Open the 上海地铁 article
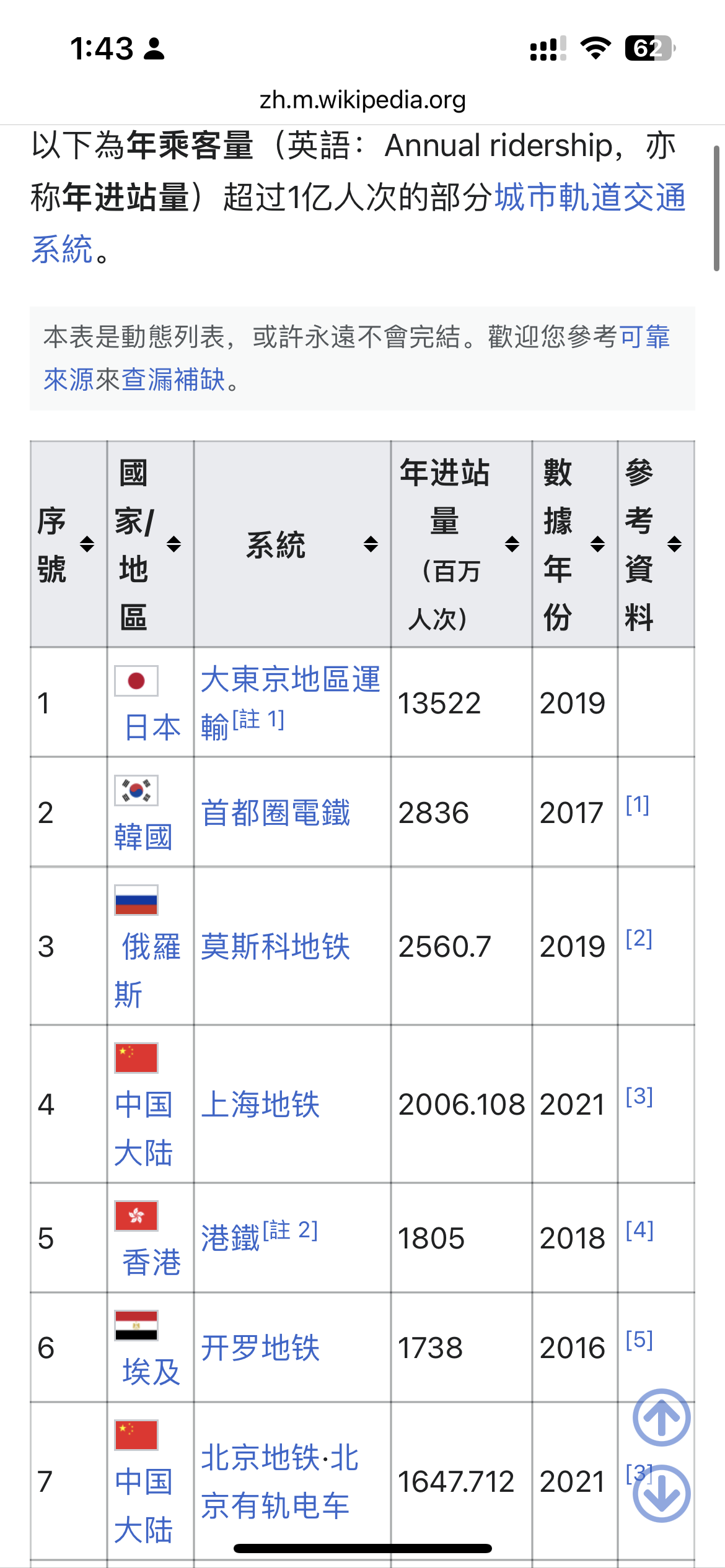 click(x=260, y=1105)
